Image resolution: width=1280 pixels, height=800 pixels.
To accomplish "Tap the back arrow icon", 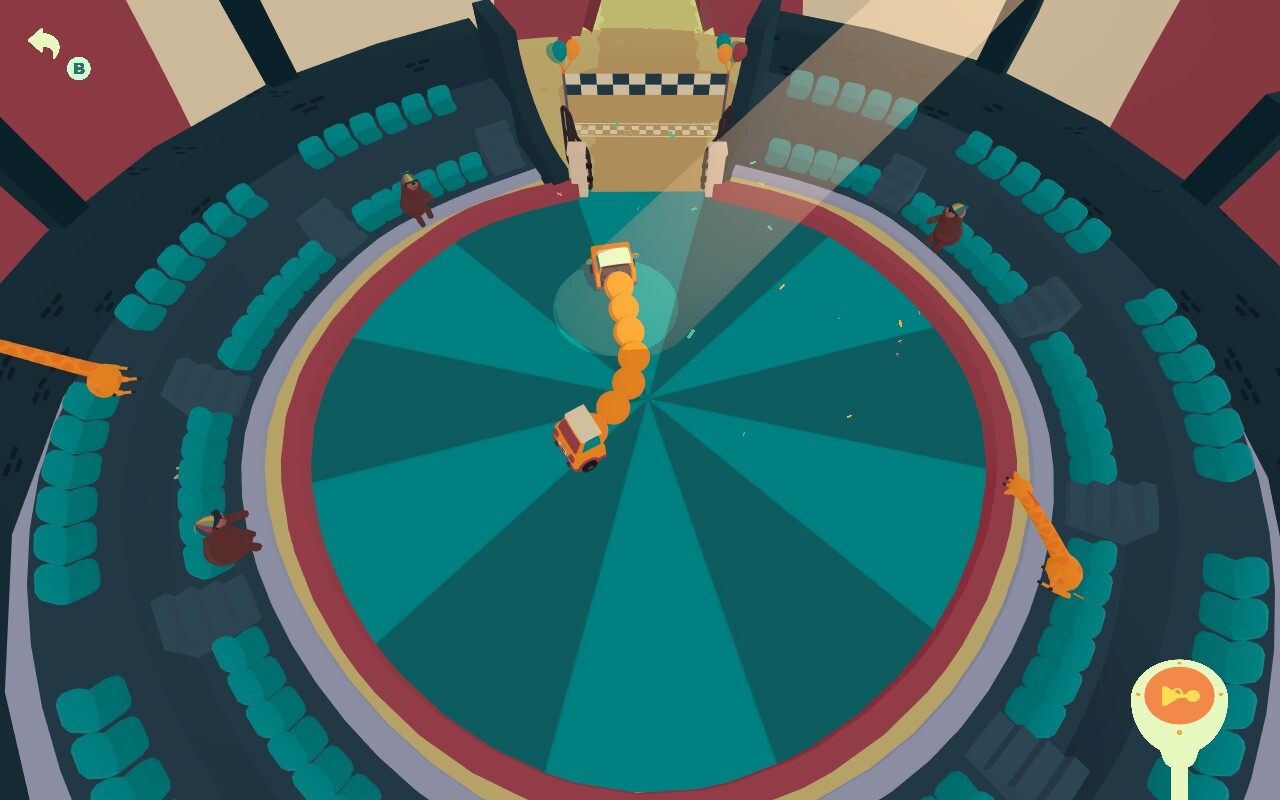I will pos(44,43).
